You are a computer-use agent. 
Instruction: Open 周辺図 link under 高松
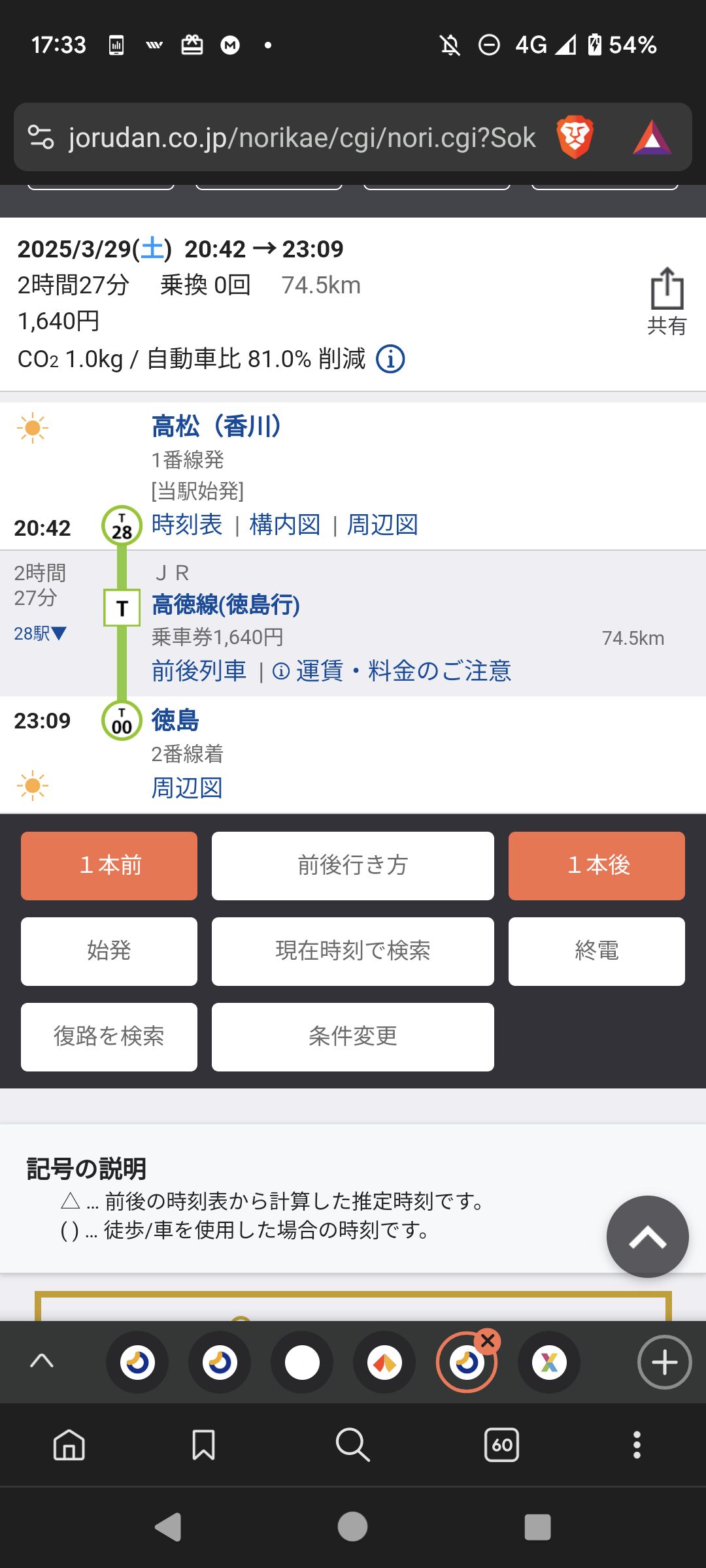click(x=382, y=525)
